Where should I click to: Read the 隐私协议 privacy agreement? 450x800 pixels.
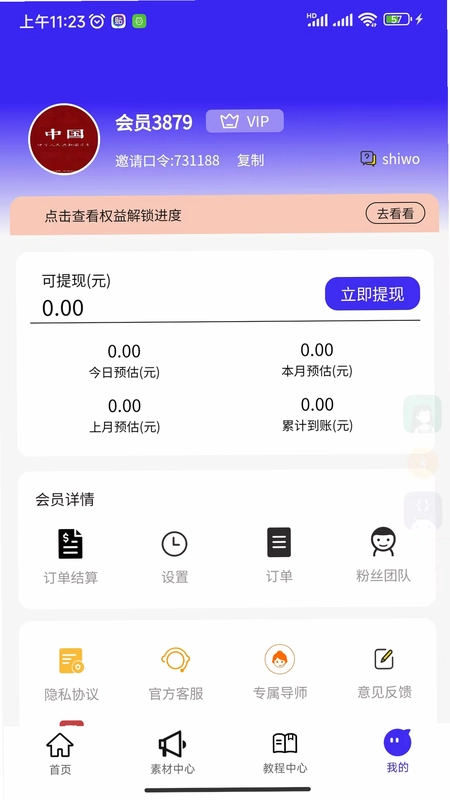click(71, 673)
